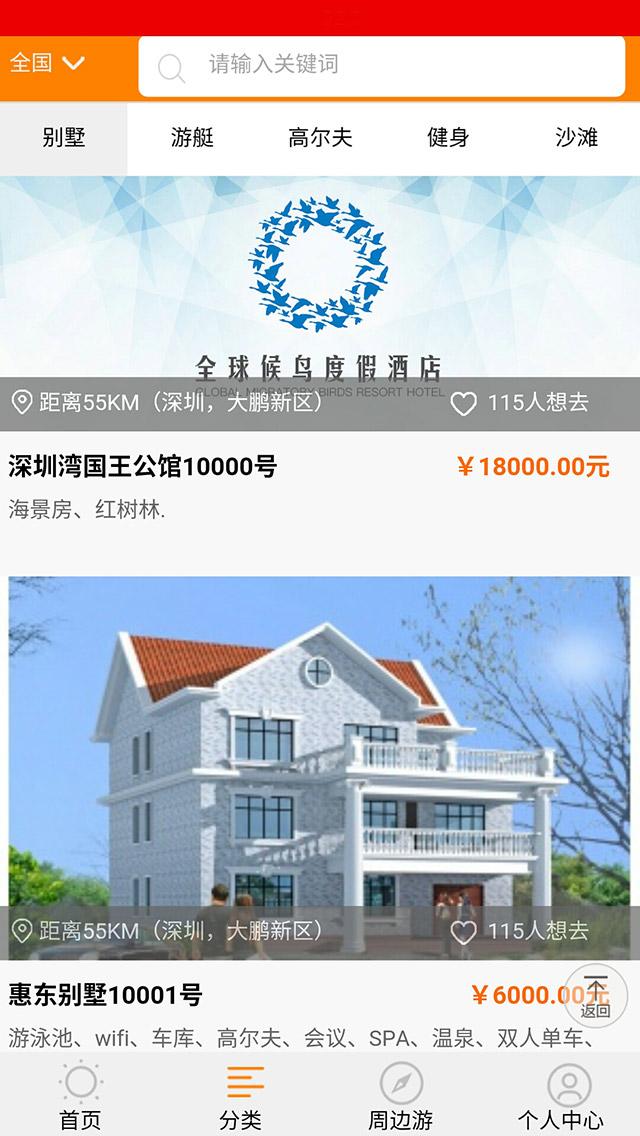Switch to the 高尔夫 tab
The width and height of the screenshot is (640, 1136).
coord(320,138)
